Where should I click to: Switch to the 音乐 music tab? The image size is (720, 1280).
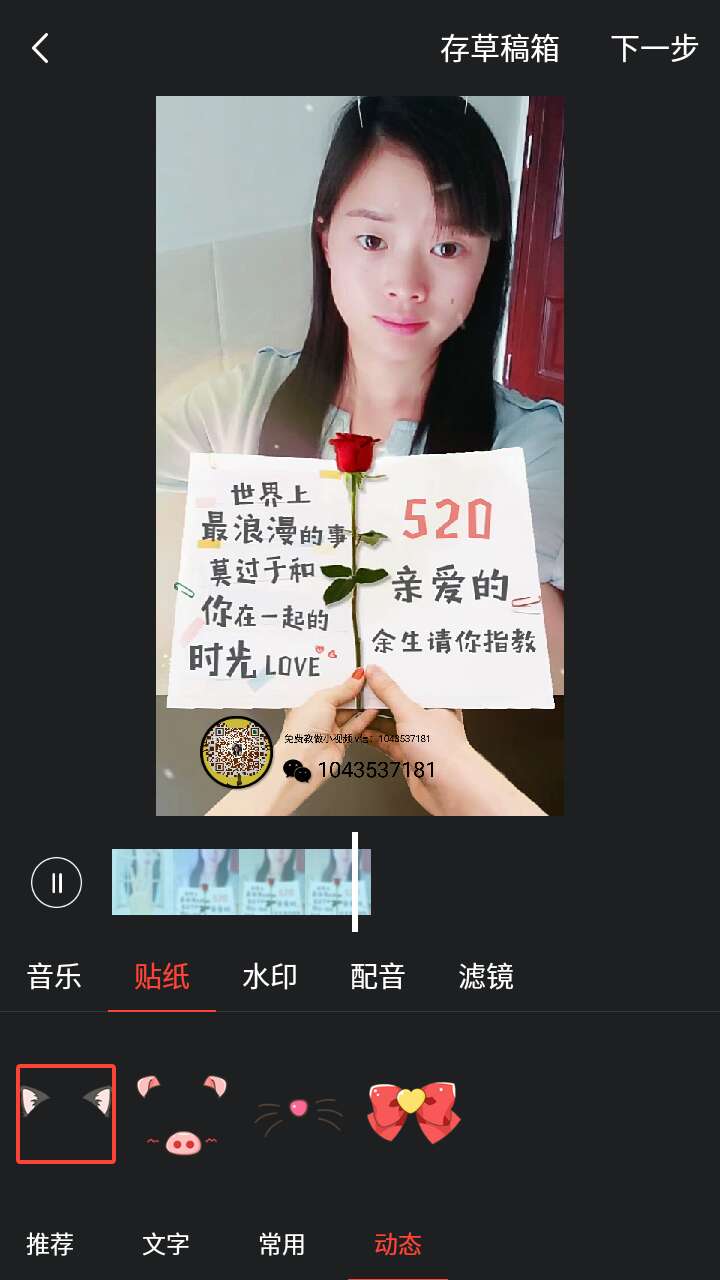tap(54, 976)
